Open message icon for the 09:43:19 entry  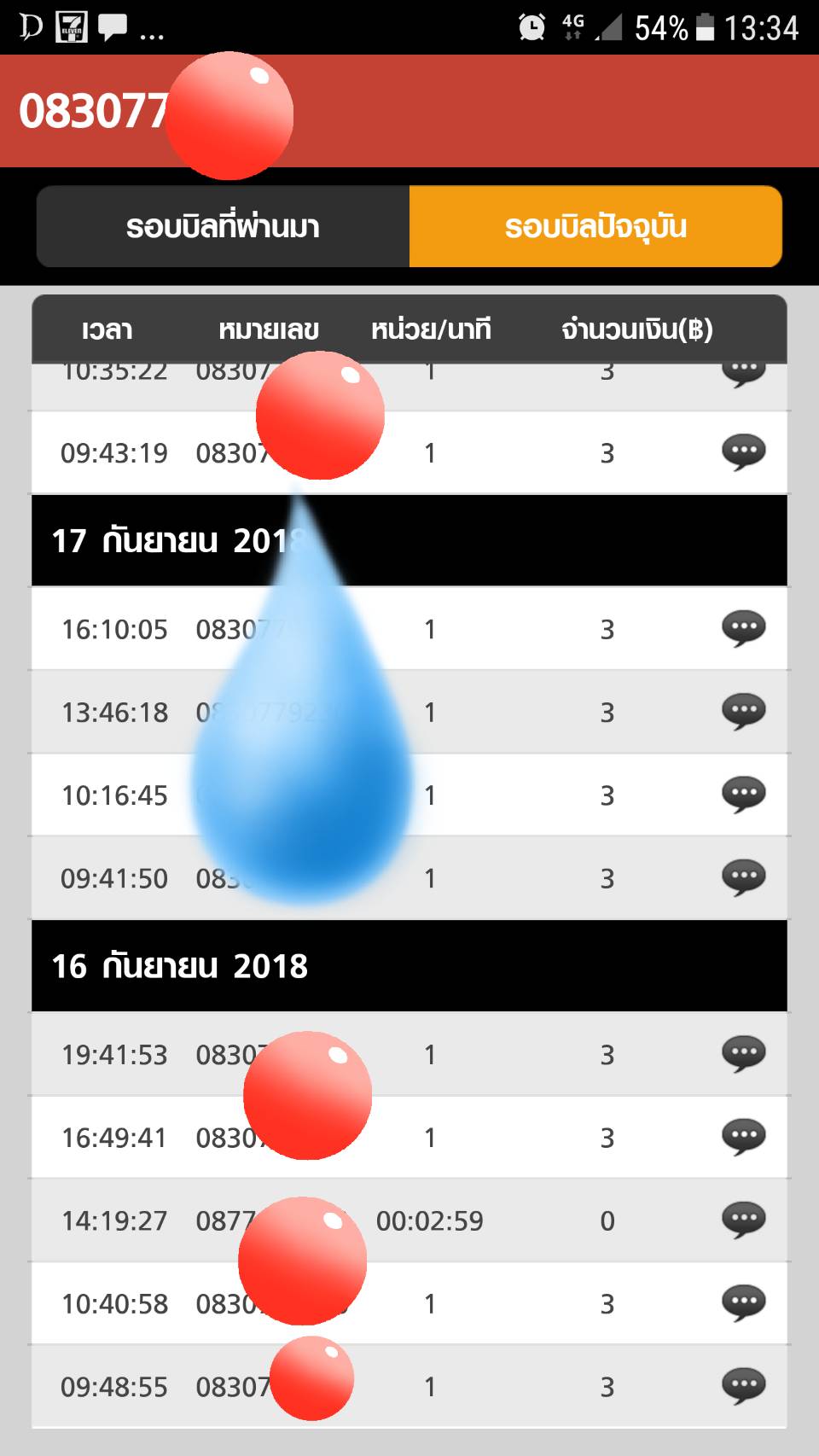743,451
